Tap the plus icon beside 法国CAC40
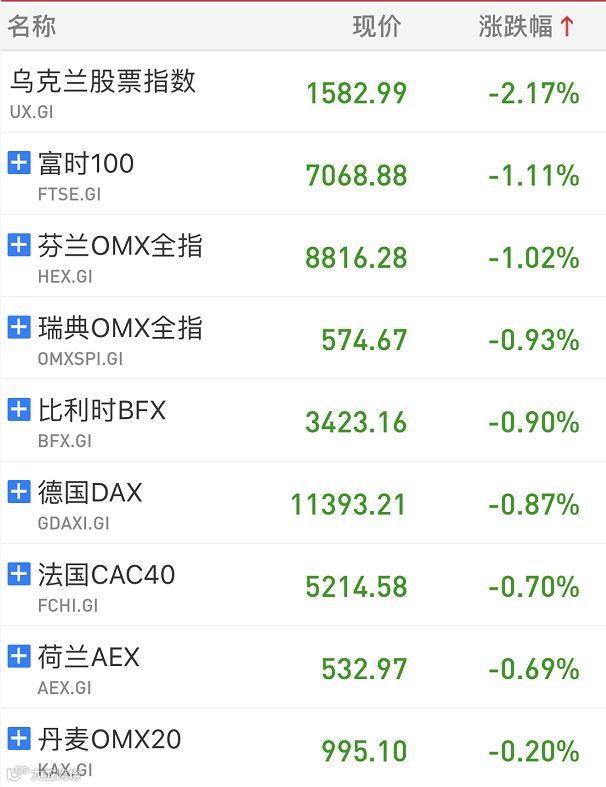 [19, 573]
